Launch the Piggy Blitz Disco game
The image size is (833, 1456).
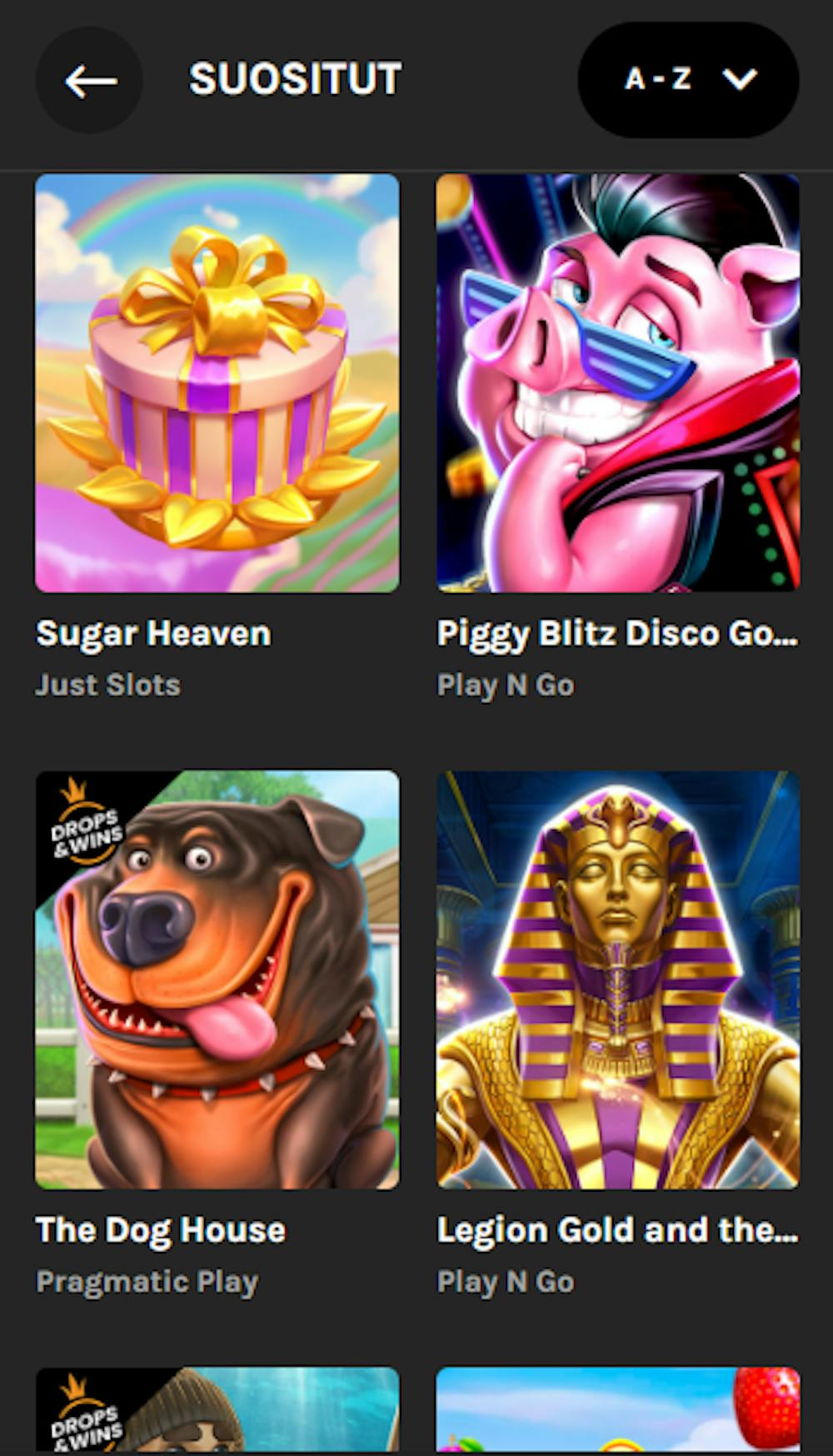tap(617, 383)
